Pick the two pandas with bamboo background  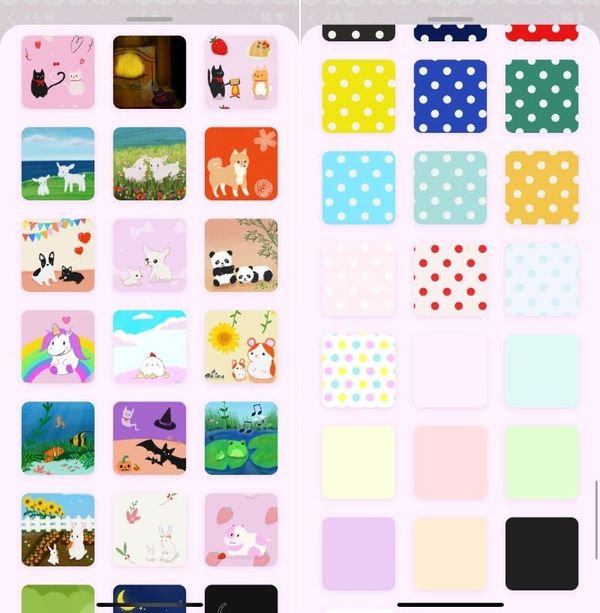click(x=241, y=255)
